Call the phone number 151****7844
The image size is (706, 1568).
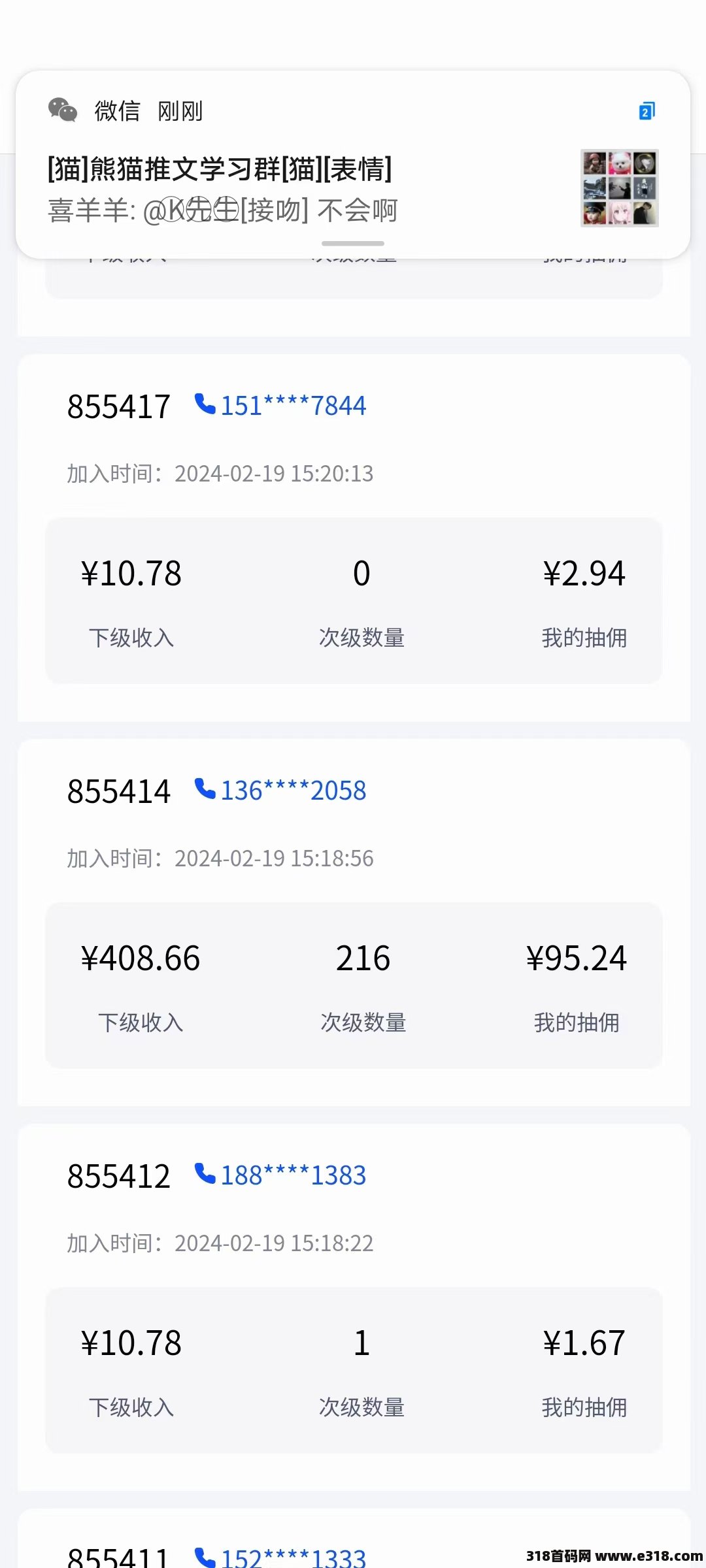pos(280,406)
